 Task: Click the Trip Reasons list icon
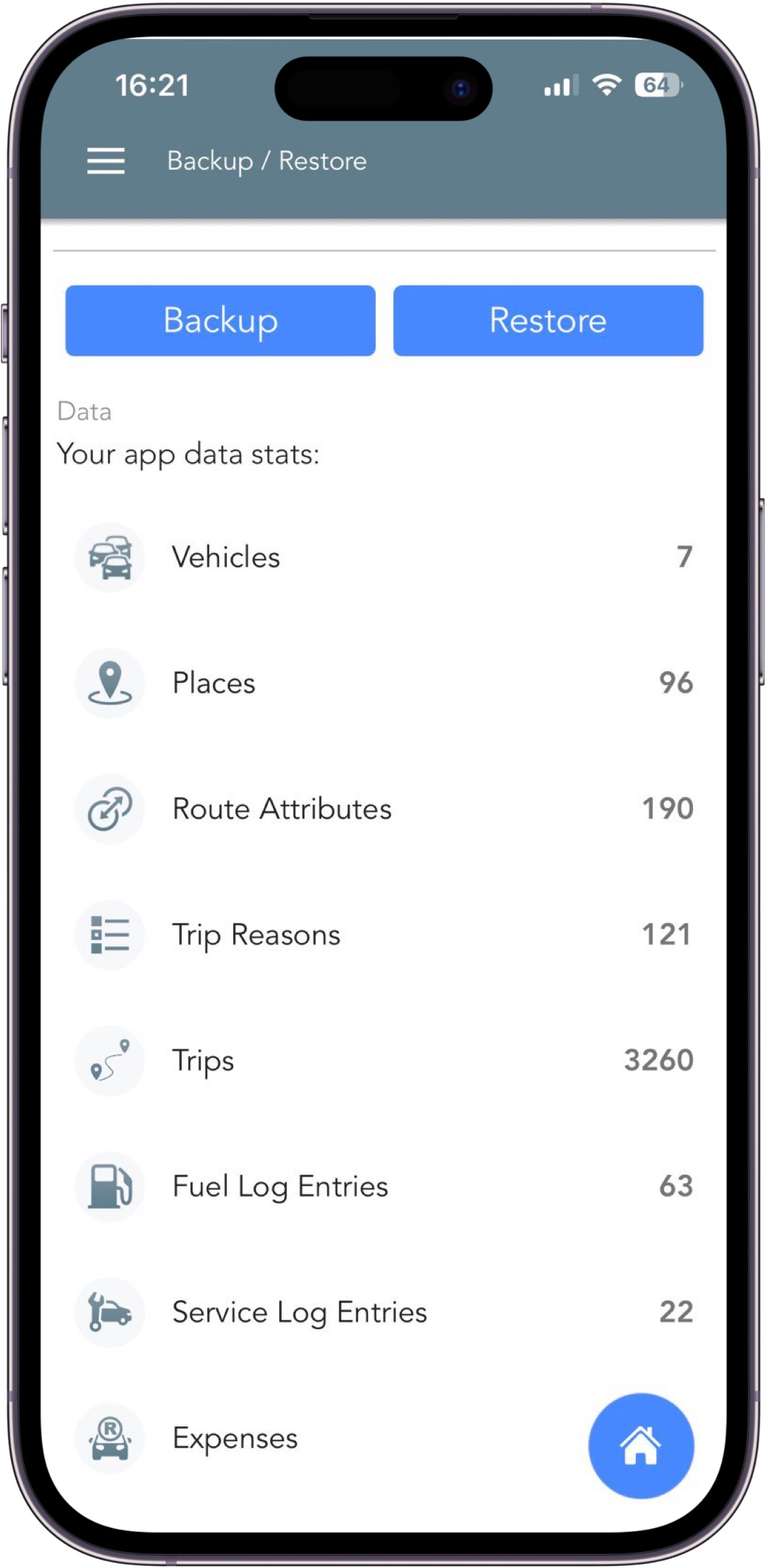109,934
